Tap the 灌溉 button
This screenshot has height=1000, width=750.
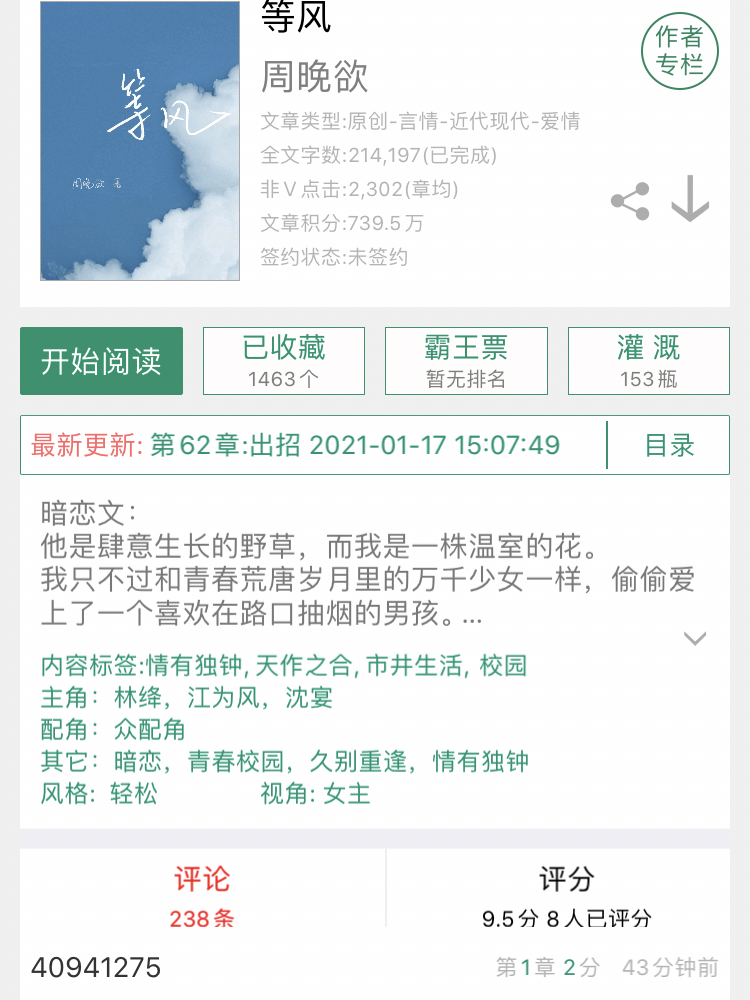tap(648, 361)
